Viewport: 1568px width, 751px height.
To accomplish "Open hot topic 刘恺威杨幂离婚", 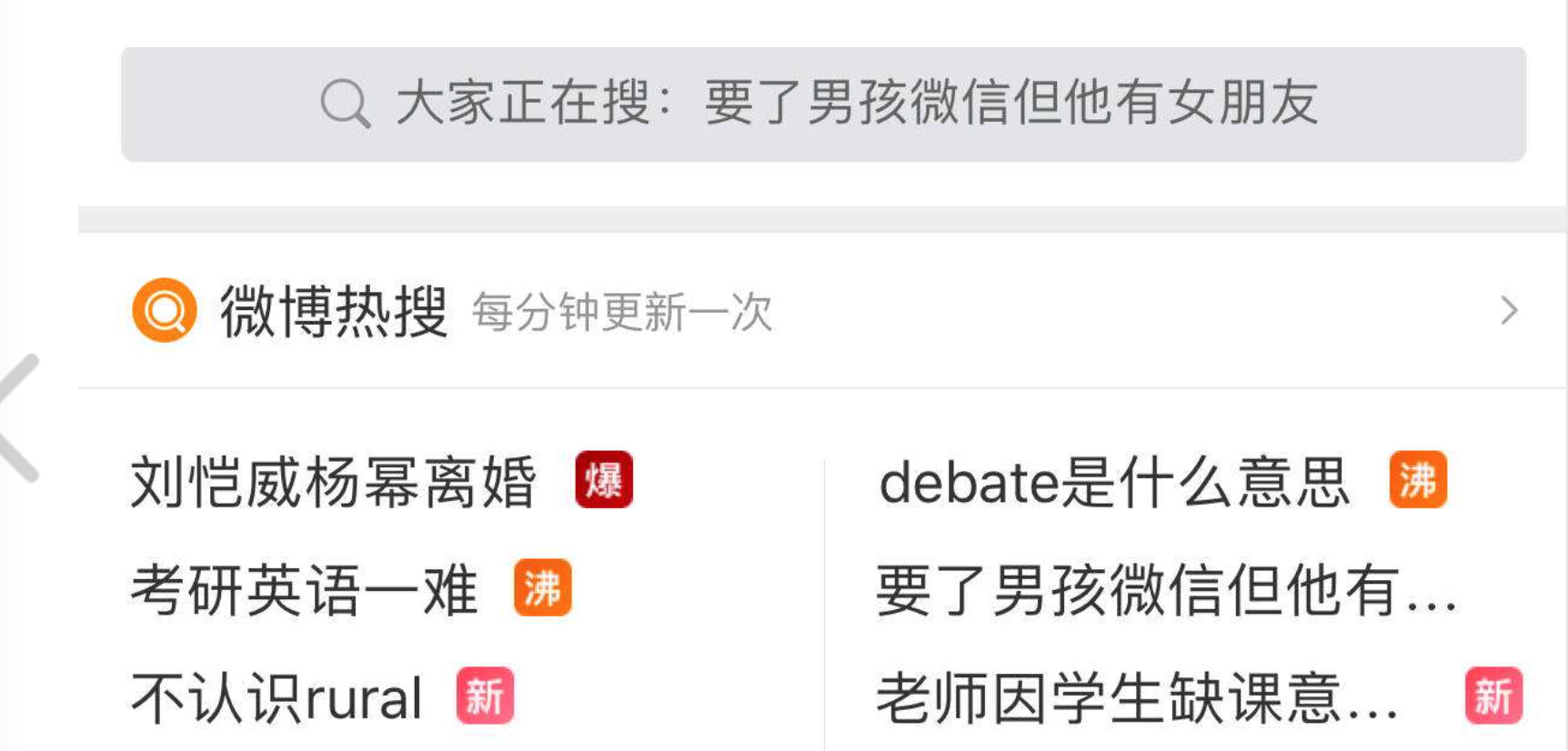I will tap(334, 482).
